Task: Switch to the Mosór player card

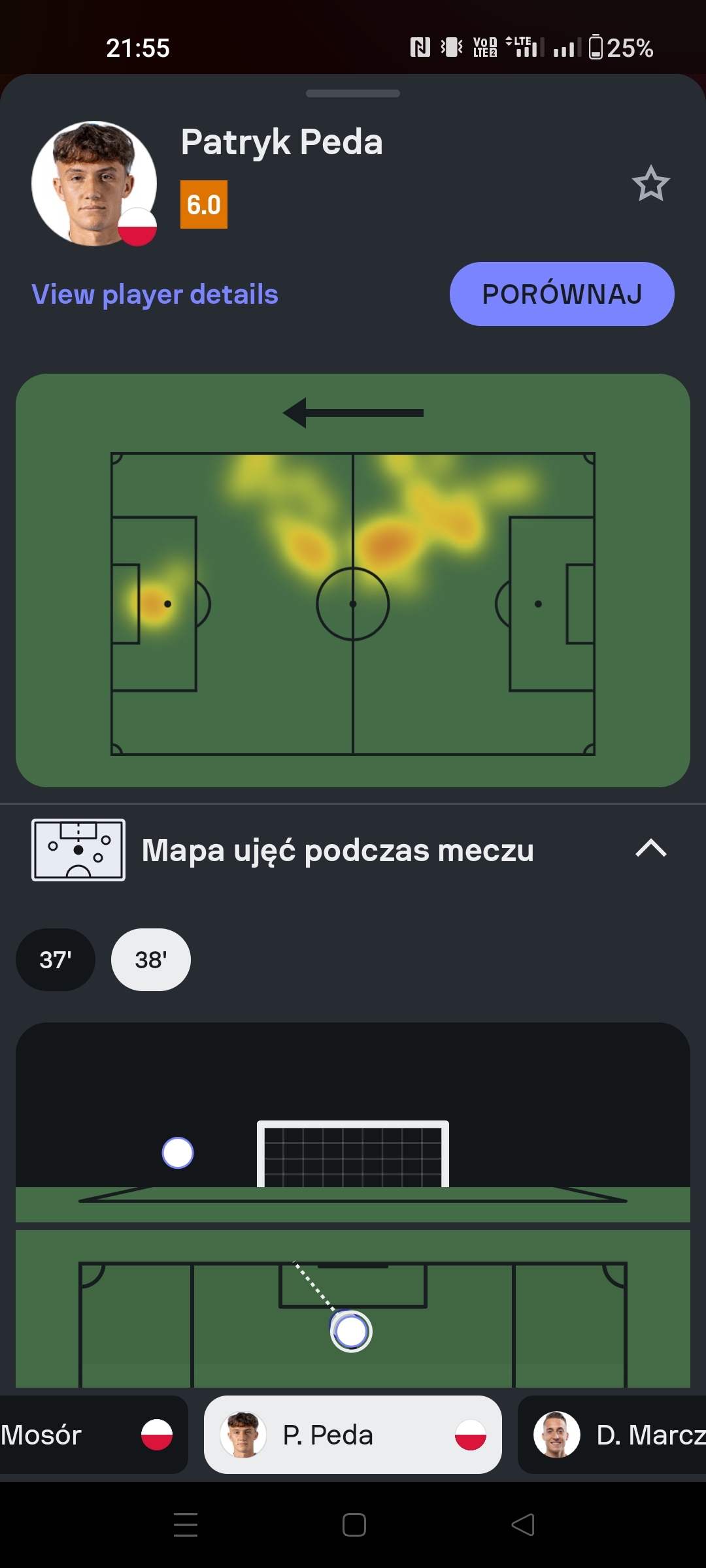Action: (92, 1435)
